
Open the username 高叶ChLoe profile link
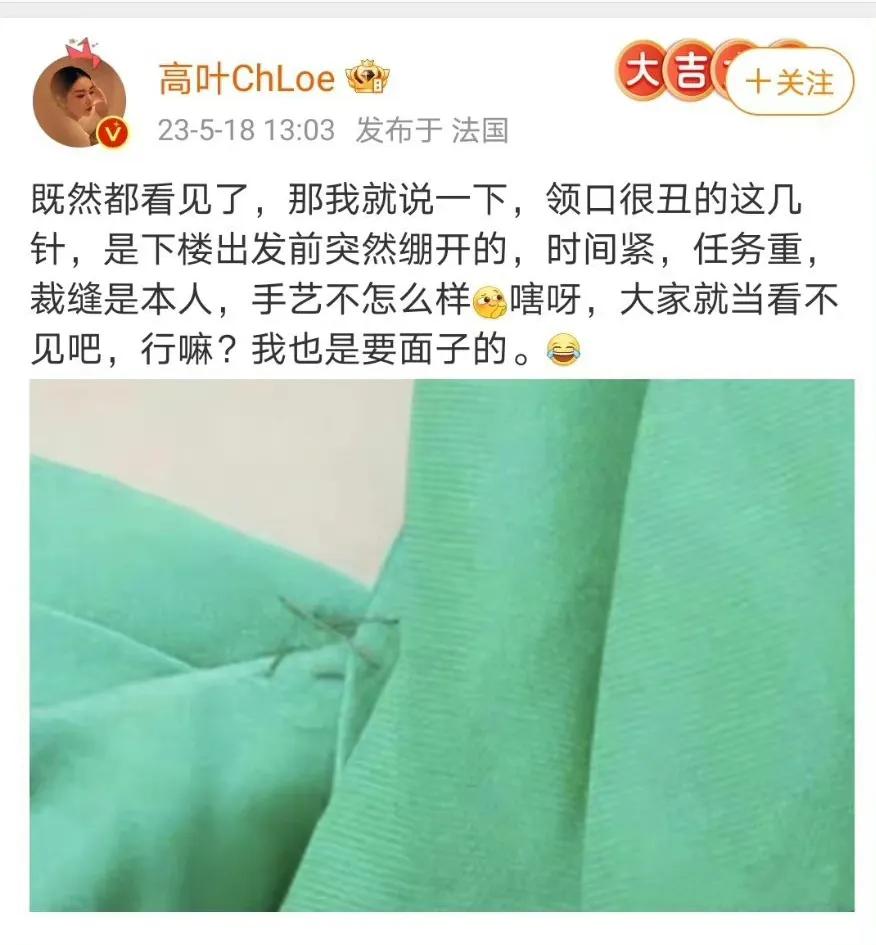[245, 78]
